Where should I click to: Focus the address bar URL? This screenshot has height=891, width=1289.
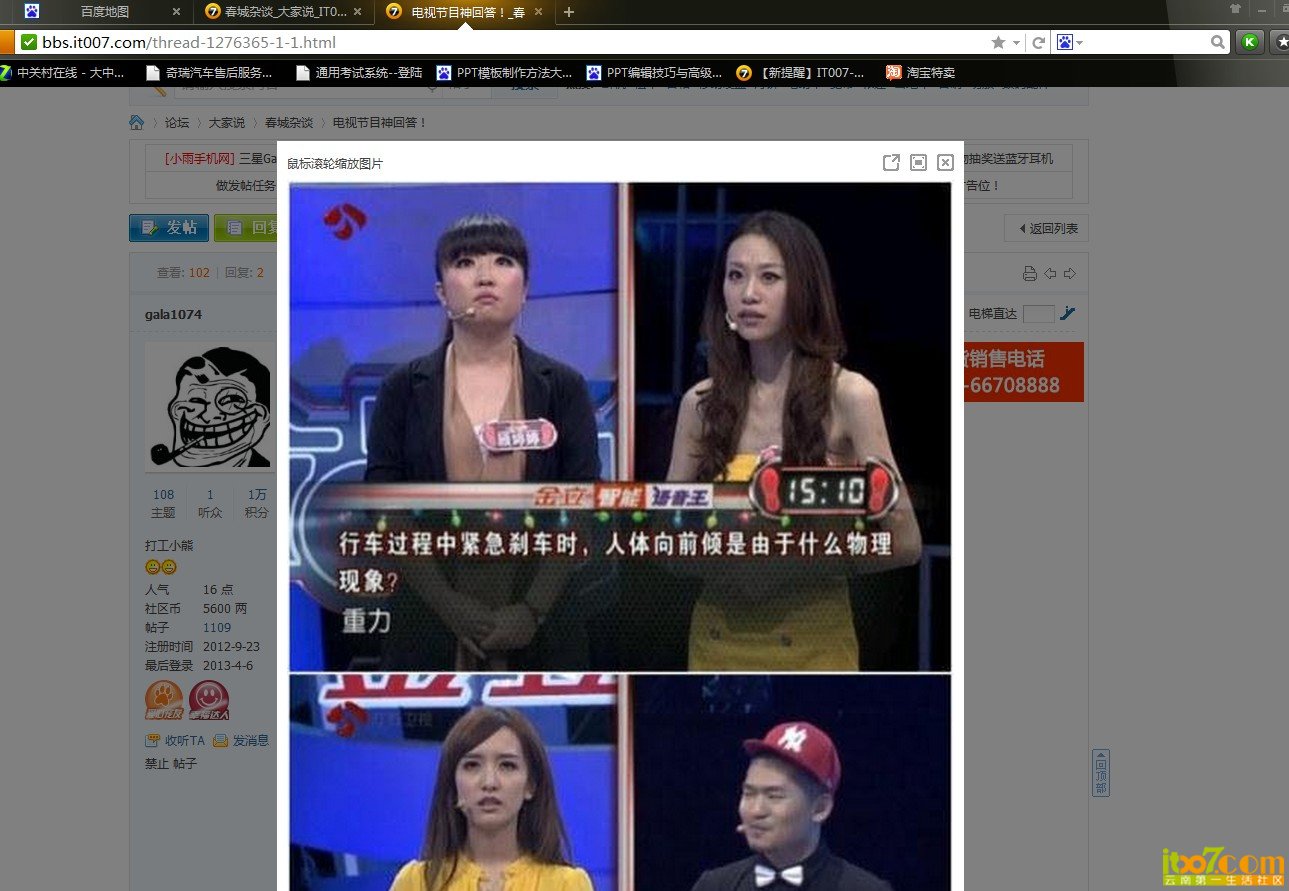(500, 42)
